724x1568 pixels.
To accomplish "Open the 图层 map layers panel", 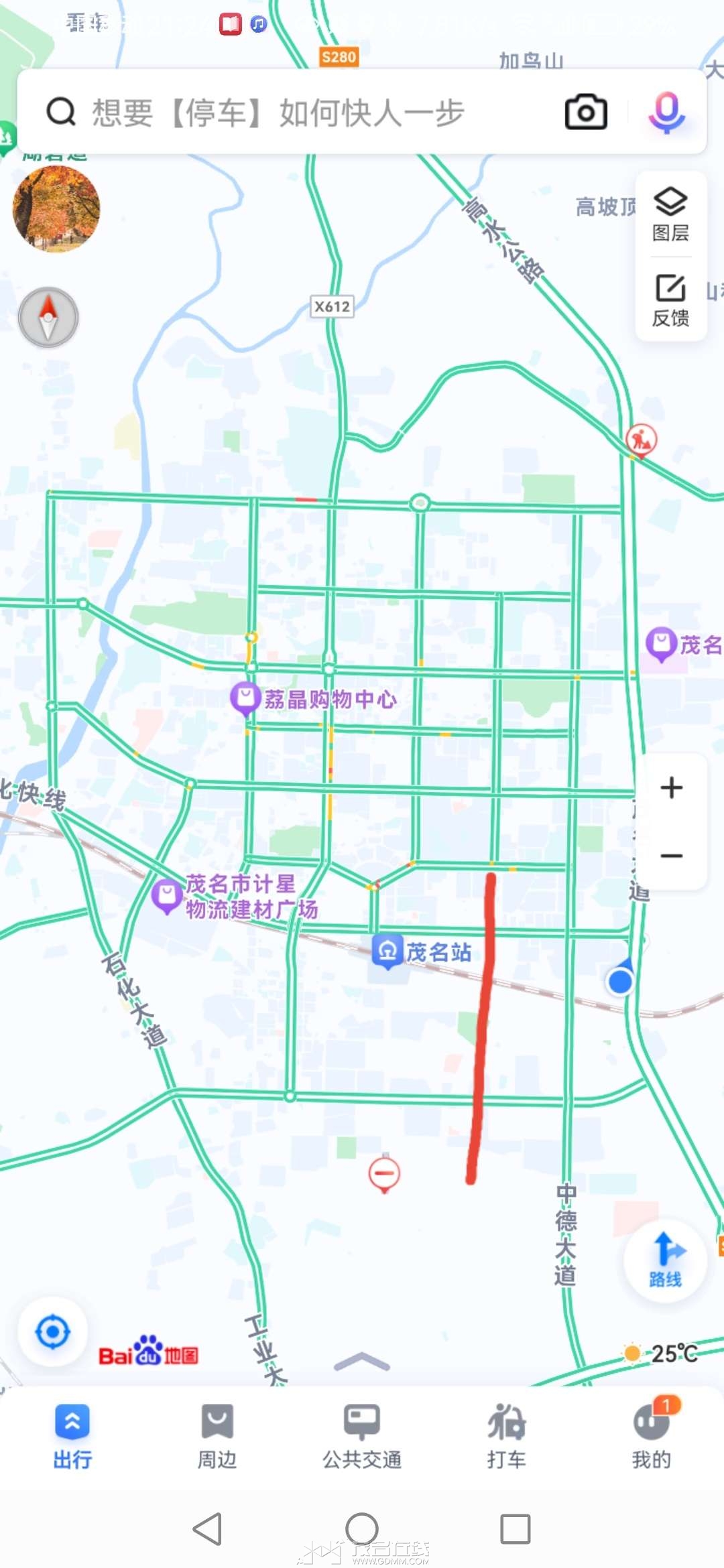I will 670,214.
